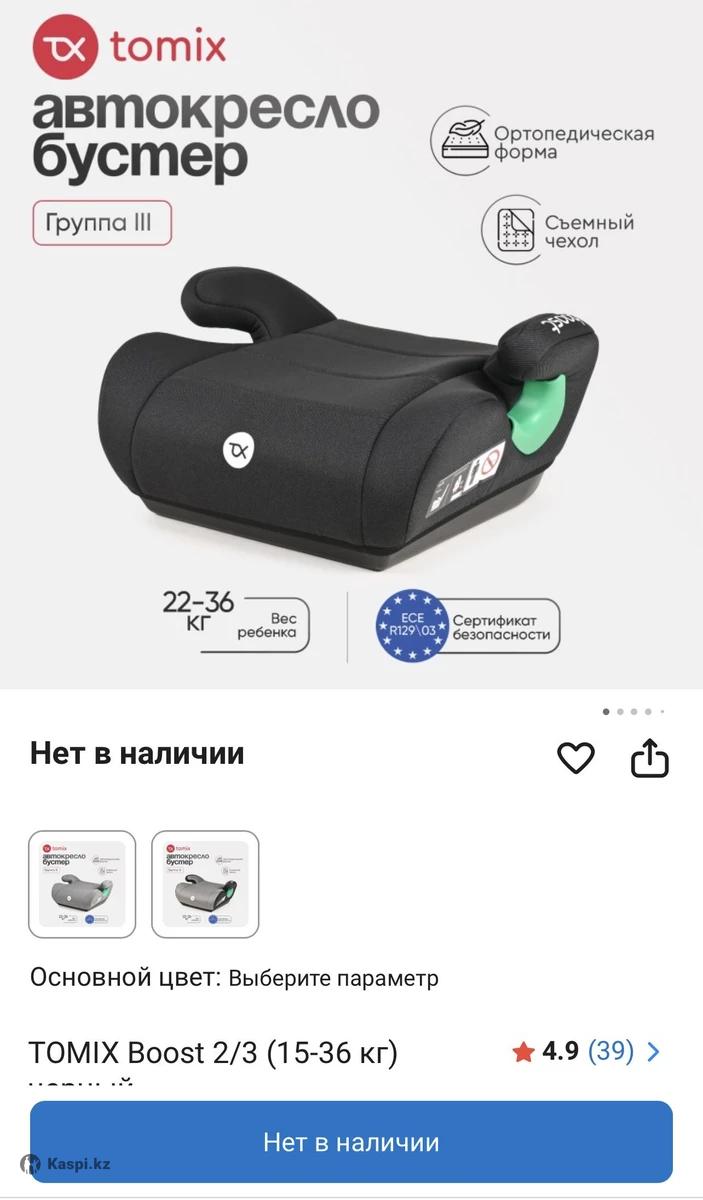
Task: Select the second dark grey color variant thumbnail
Action: tap(205, 884)
